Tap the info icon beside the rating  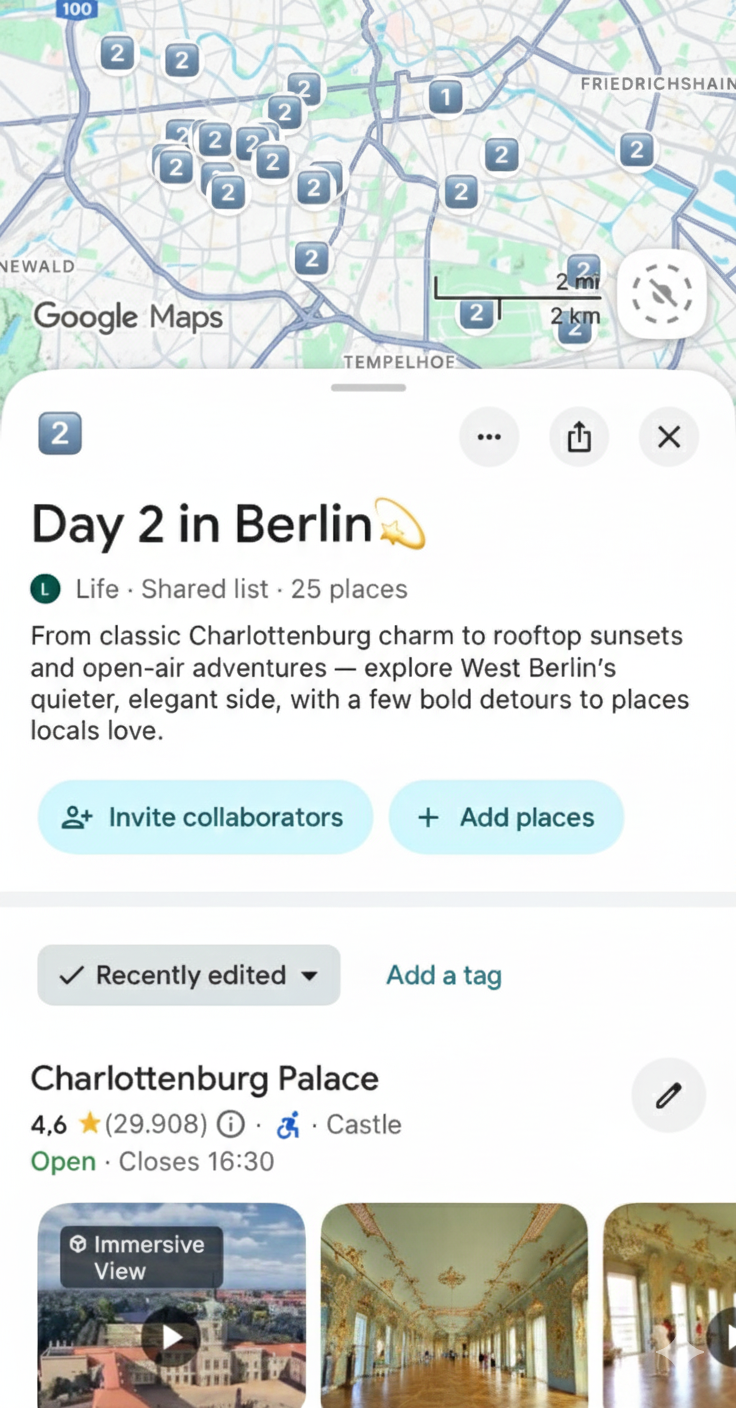coord(230,1124)
